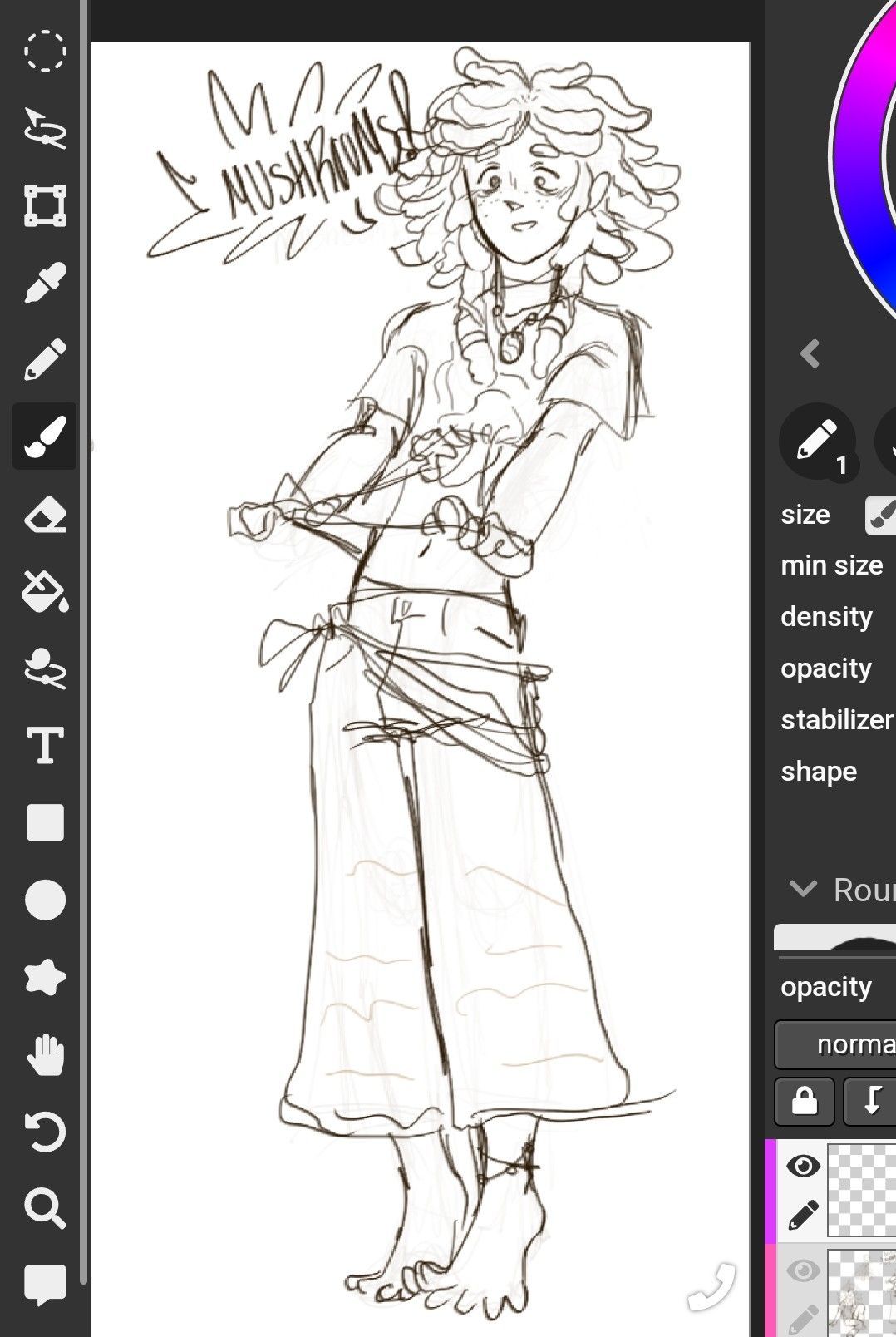Open the zoom magnifier tool

[45, 1208]
